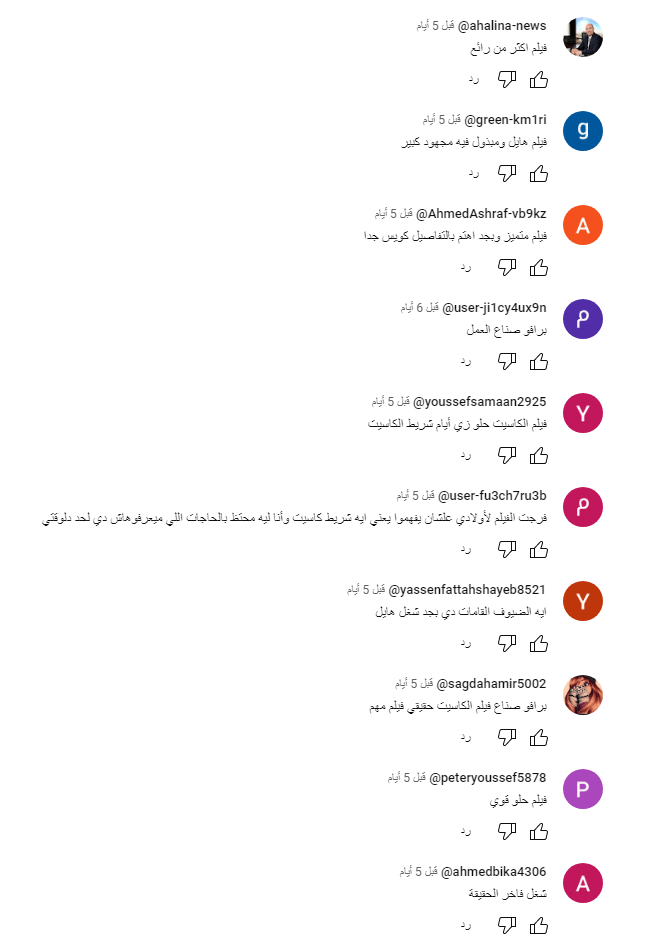Reply to @AhmedAshraf-vb9kz
The height and width of the screenshot is (940, 648).
pyautogui.click(x=465, y=267)
